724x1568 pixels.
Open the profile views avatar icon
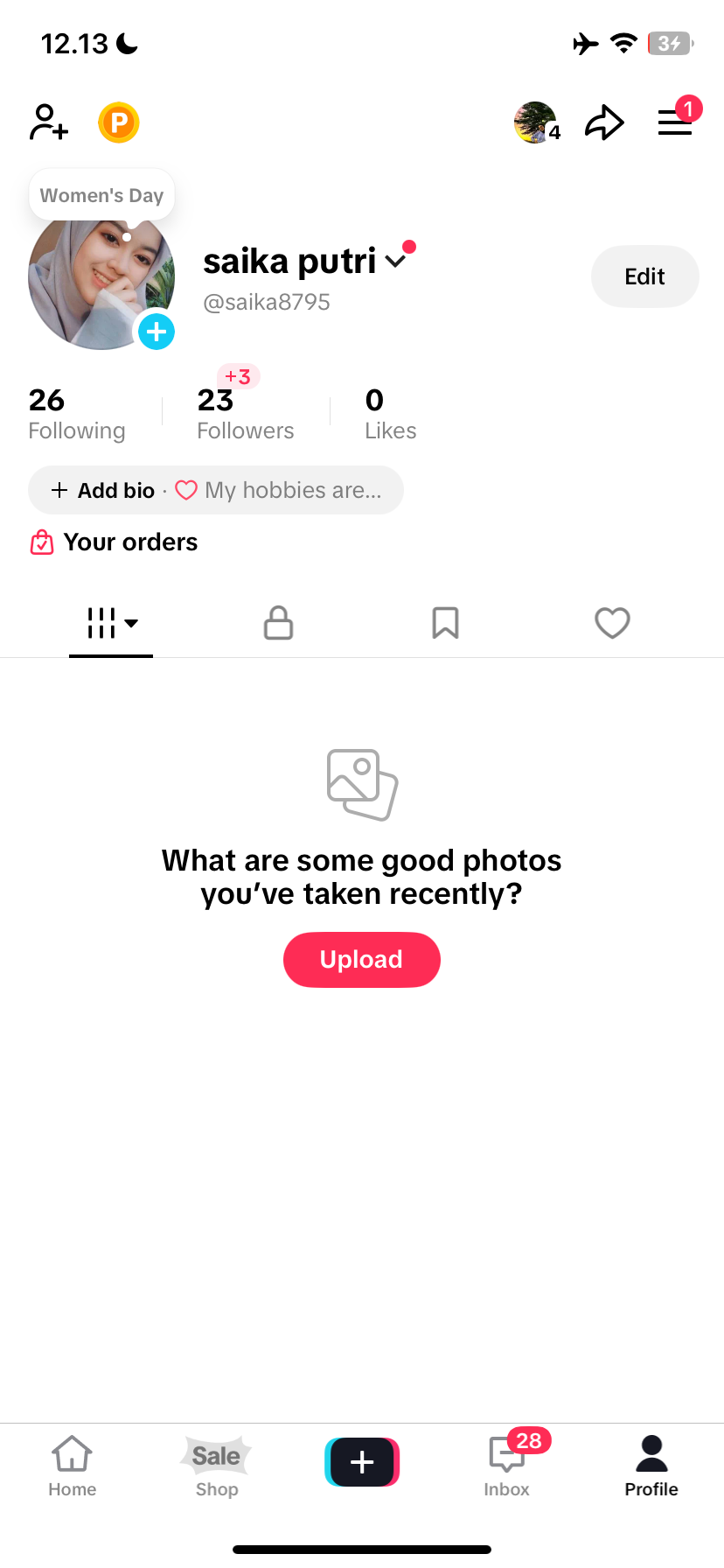(536, 122)
